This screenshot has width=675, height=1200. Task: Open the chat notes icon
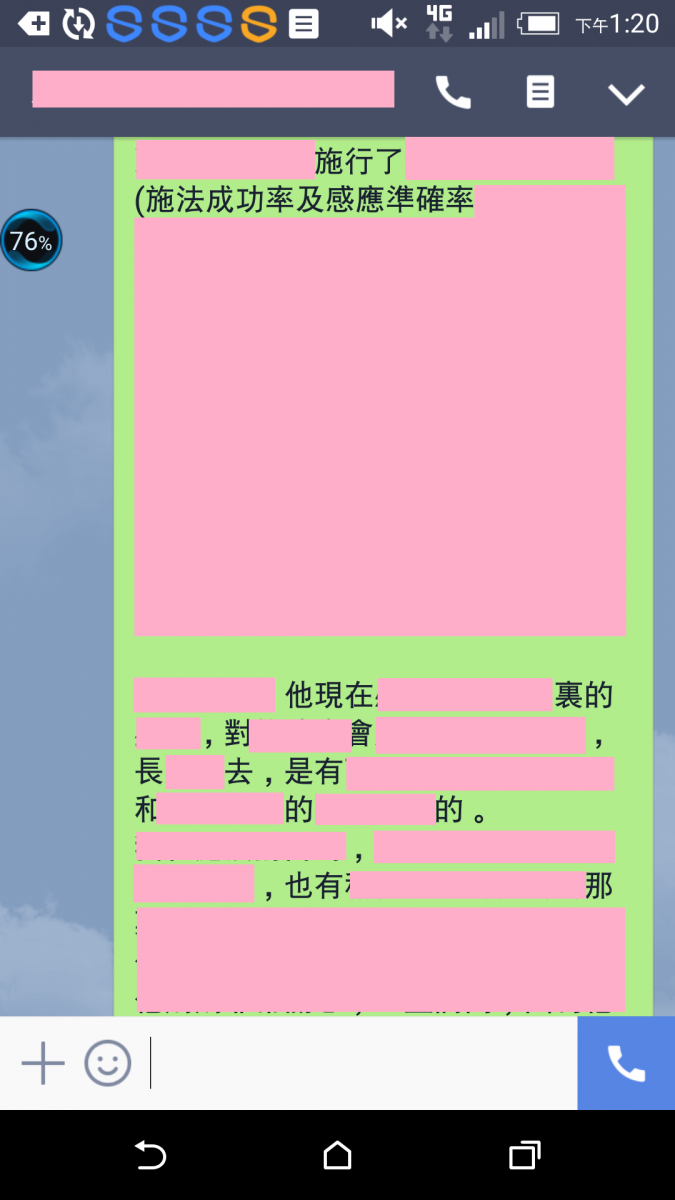click(540, 93)
